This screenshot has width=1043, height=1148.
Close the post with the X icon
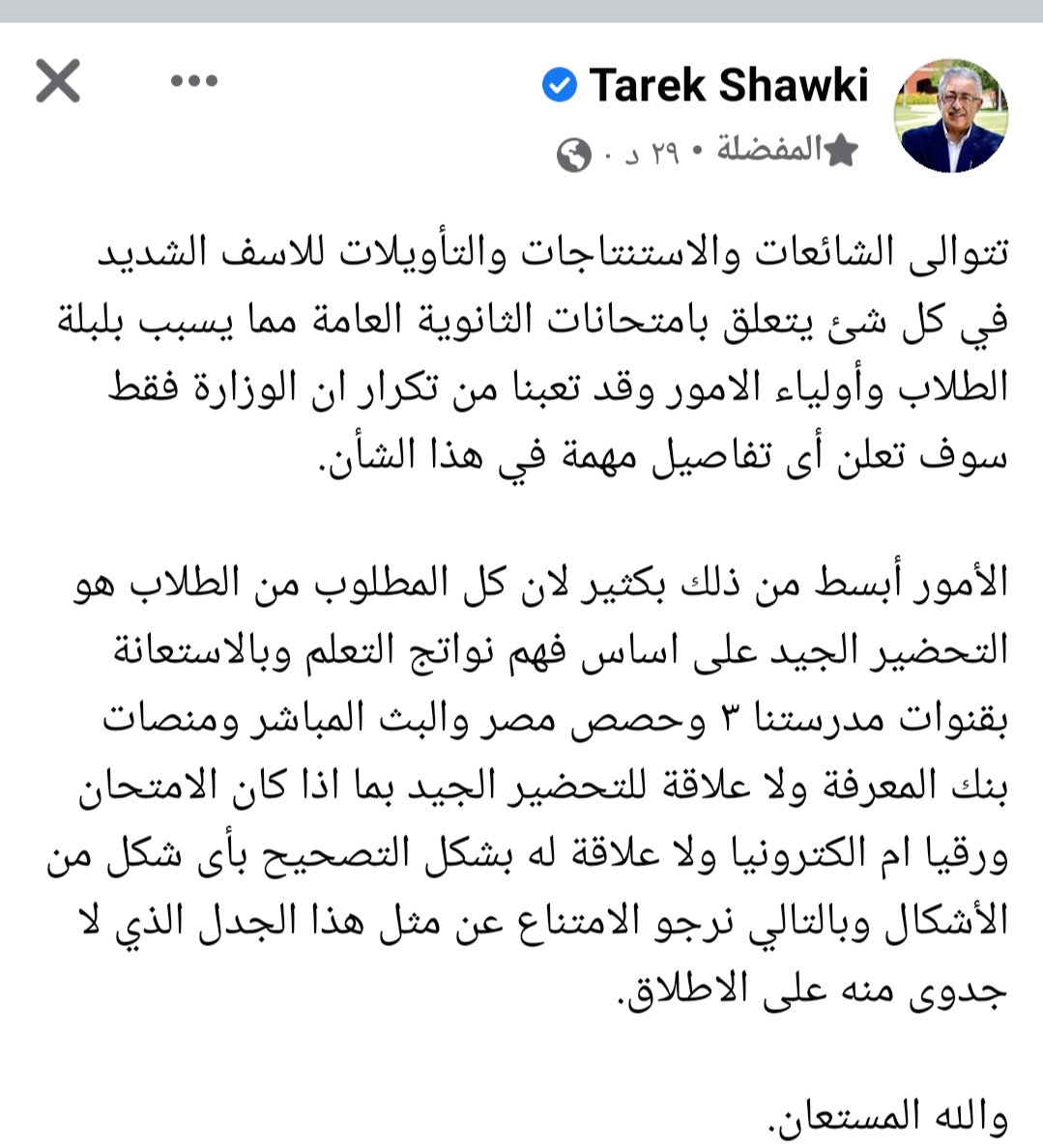click(58, 81)
